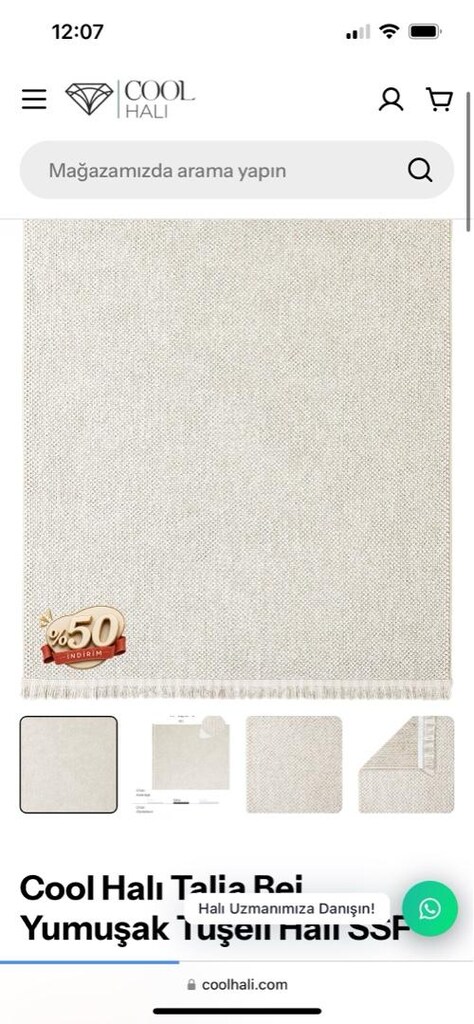Viewport: 474px width, 1024px height.
Task: Go to Cool Halı logo homepage
Action: 130,99
